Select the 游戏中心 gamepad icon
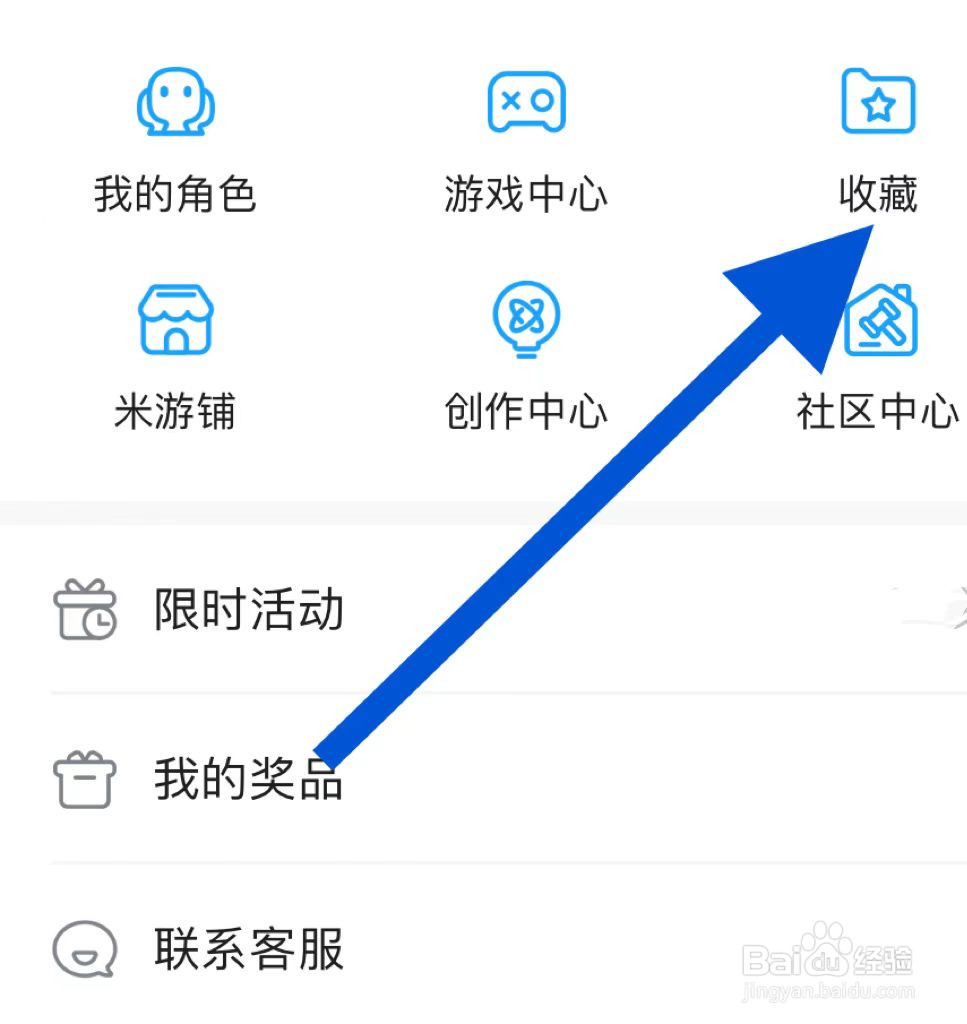The height and width of the screenshot is (1024, 967). tap(525, 101)
